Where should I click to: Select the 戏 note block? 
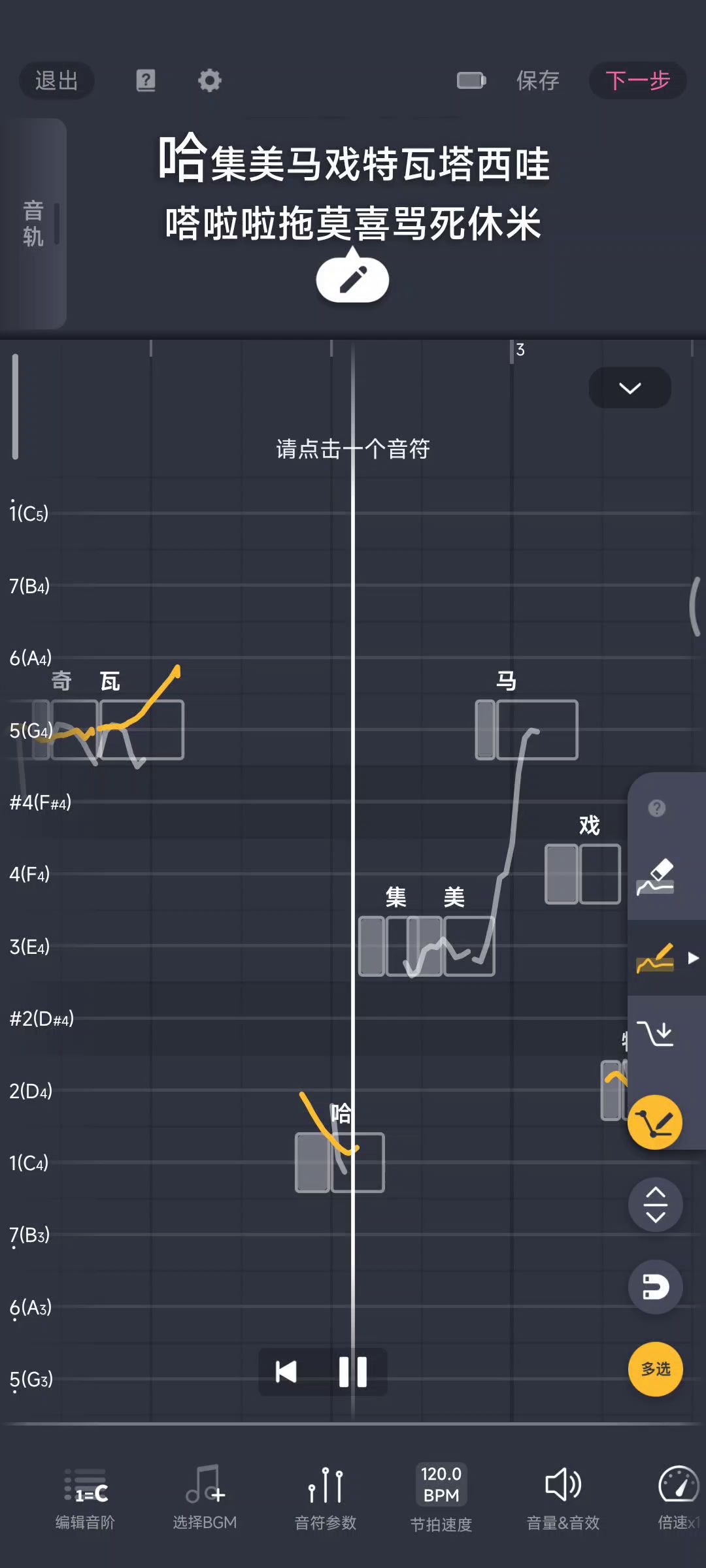(x=599, y=874)
